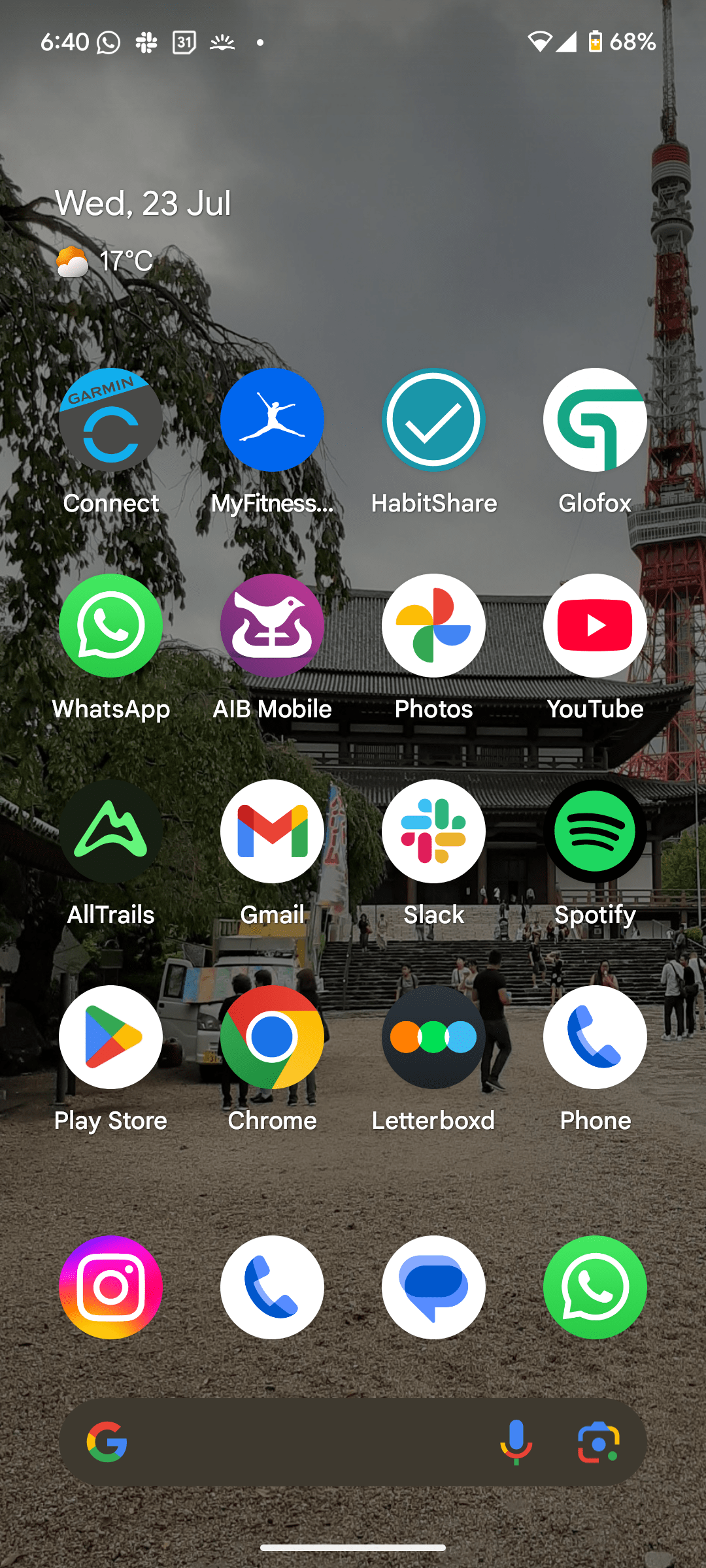Open WhatsApp
The height and width of the screenshot is (1568, 706).
pyautogui.click(x=110, y=625)
